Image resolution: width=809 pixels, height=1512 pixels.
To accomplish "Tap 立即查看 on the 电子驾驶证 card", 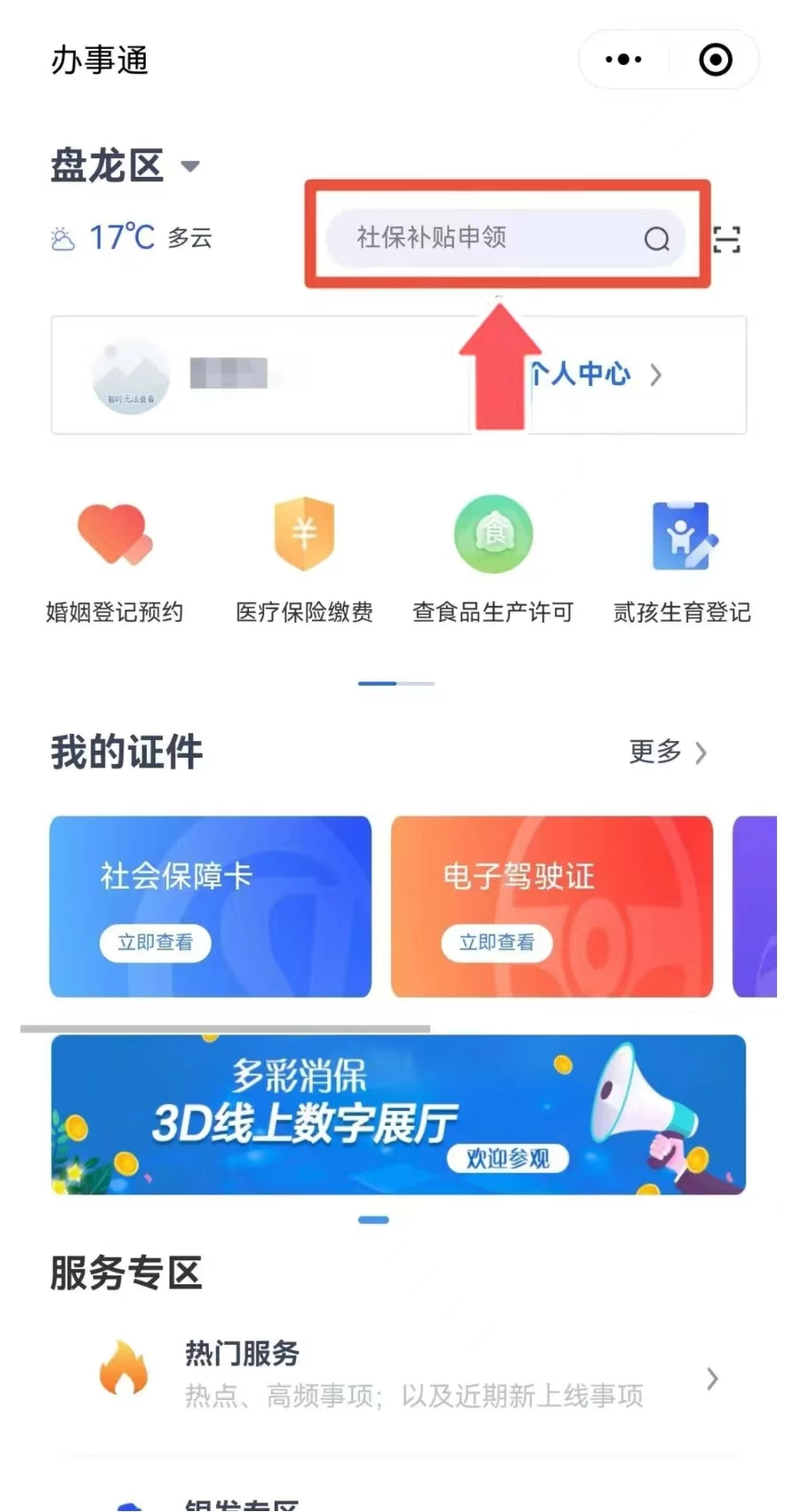I will tap(497, 943).
